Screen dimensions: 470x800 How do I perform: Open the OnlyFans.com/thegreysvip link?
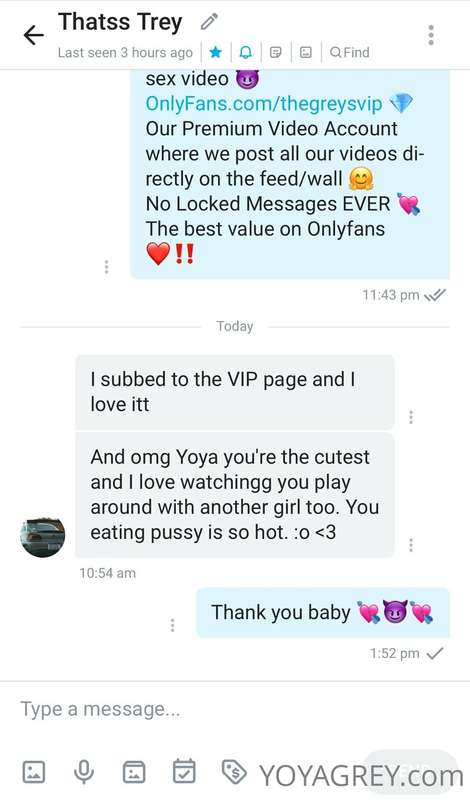pos(264,104)
